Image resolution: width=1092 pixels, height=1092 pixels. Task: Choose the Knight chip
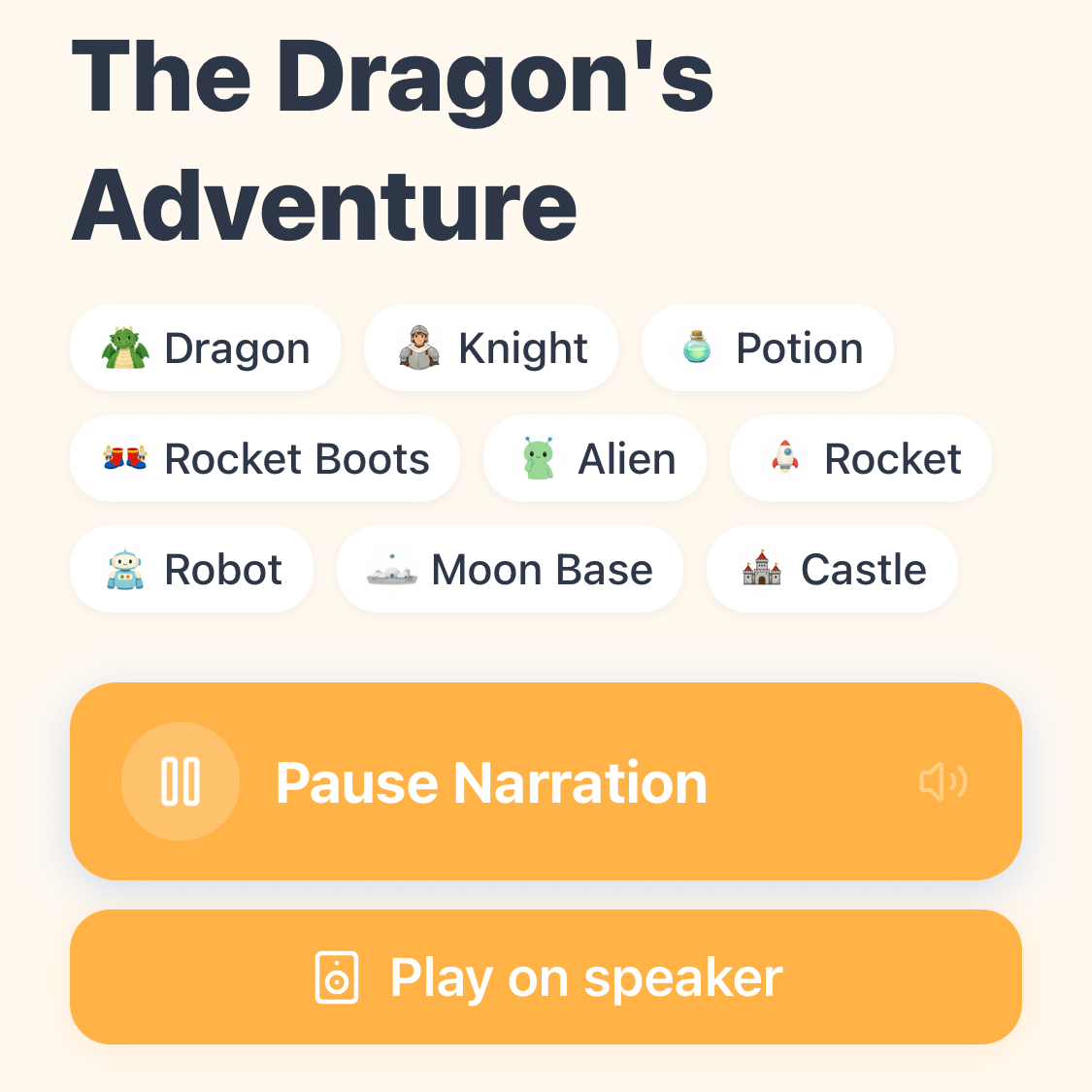click(491, 348)
